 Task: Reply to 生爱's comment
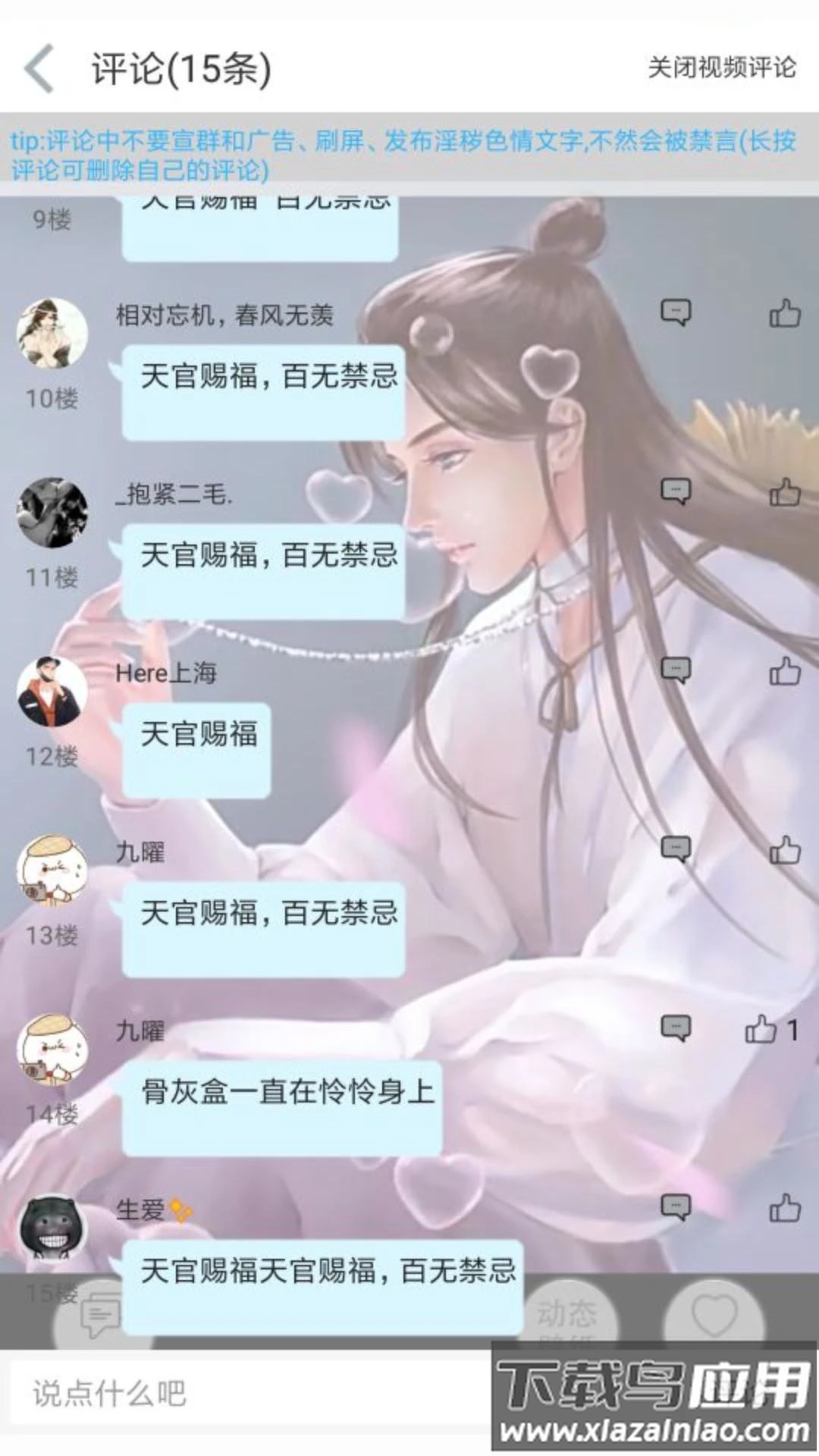(x=675, y=1207)
